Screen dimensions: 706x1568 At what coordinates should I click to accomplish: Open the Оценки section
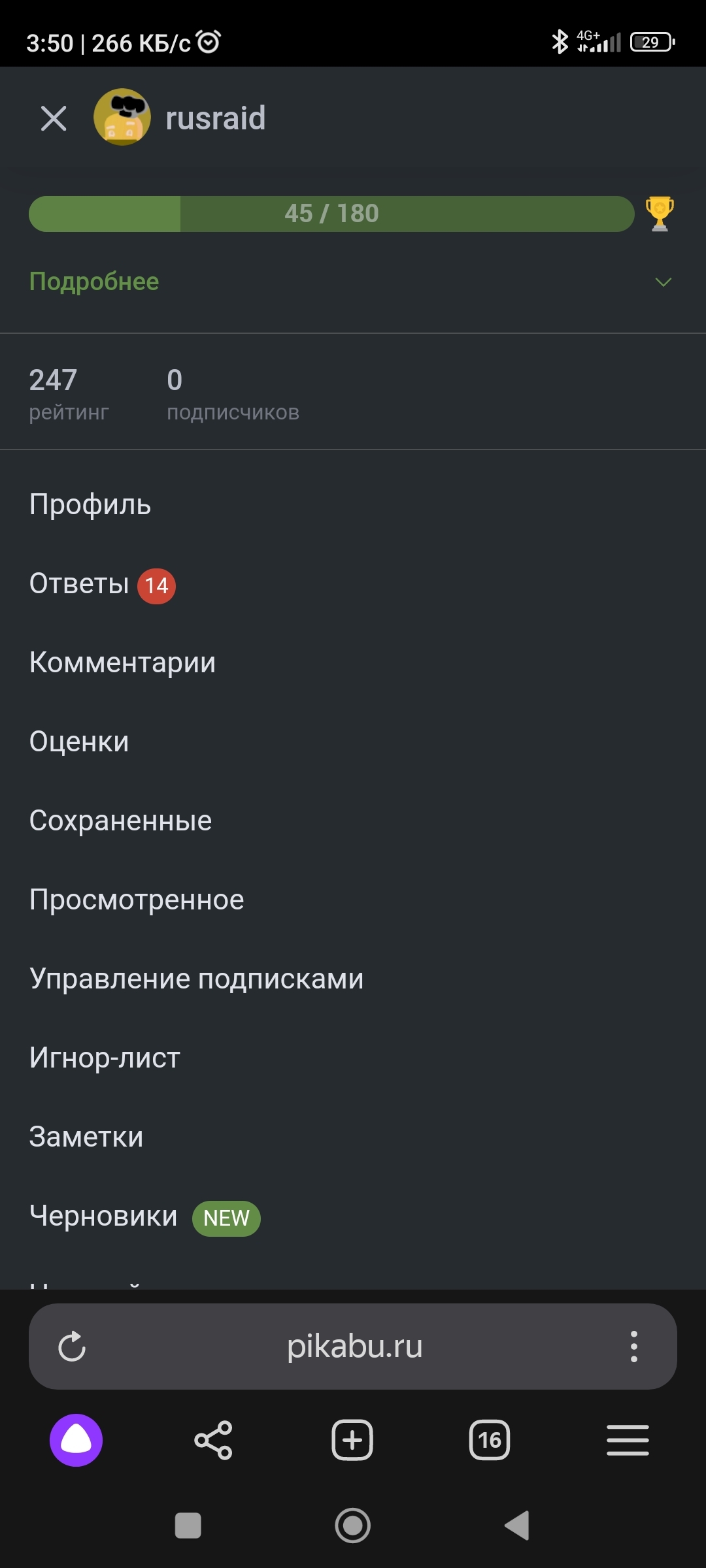(79, 742)
